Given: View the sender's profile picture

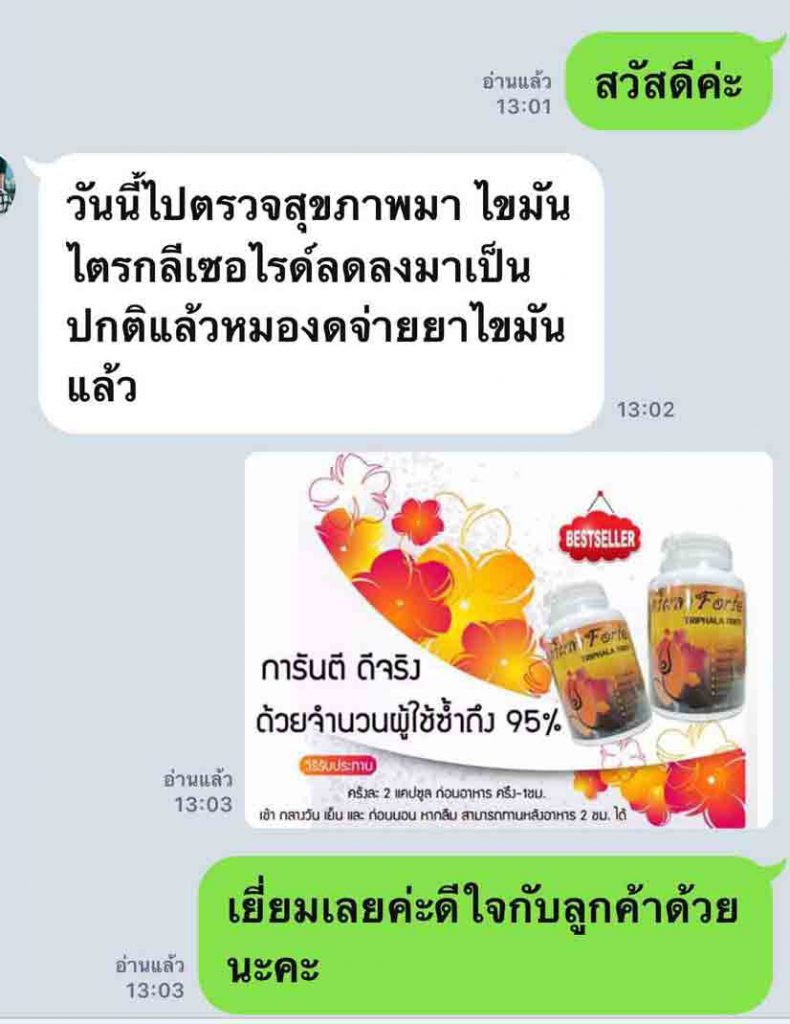Looking at the screenshot, I should pos(8,185).
